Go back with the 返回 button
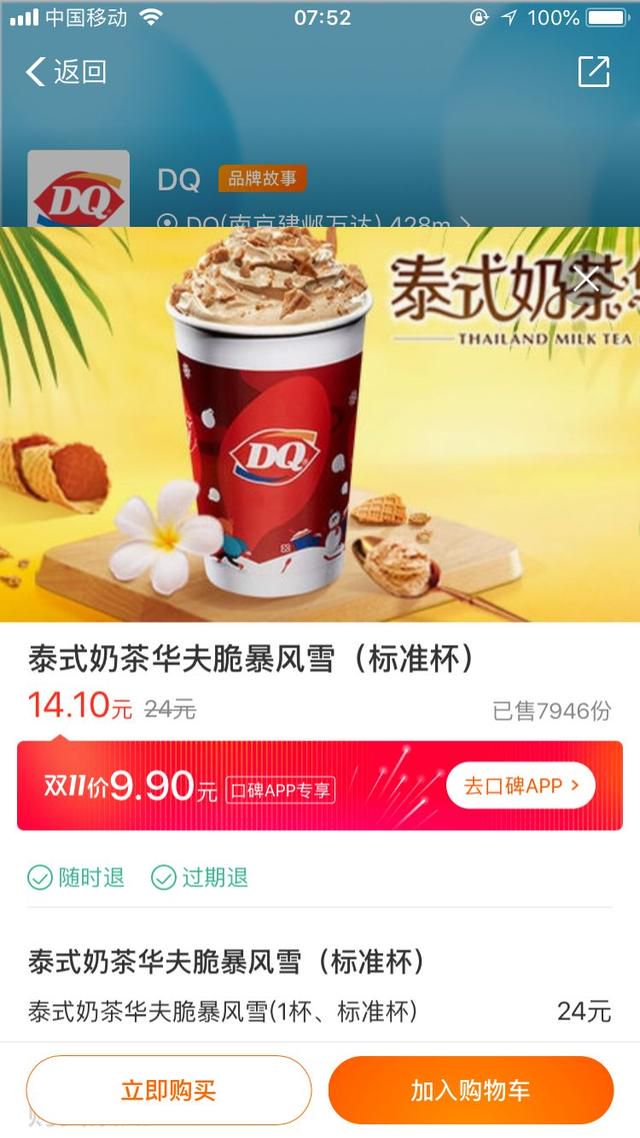 pos(67,73)
